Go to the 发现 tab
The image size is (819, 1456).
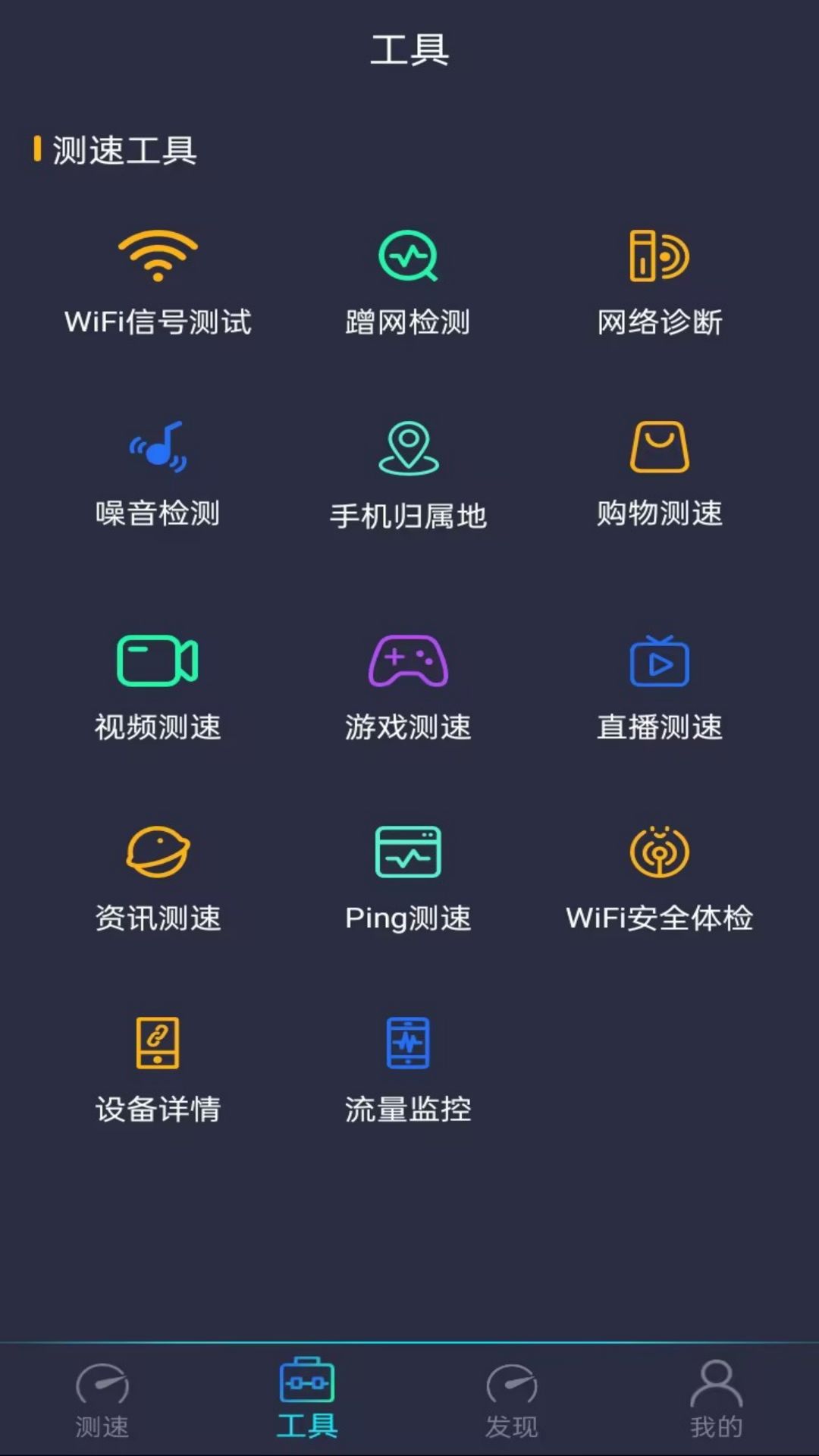[x=512, y=1400]
